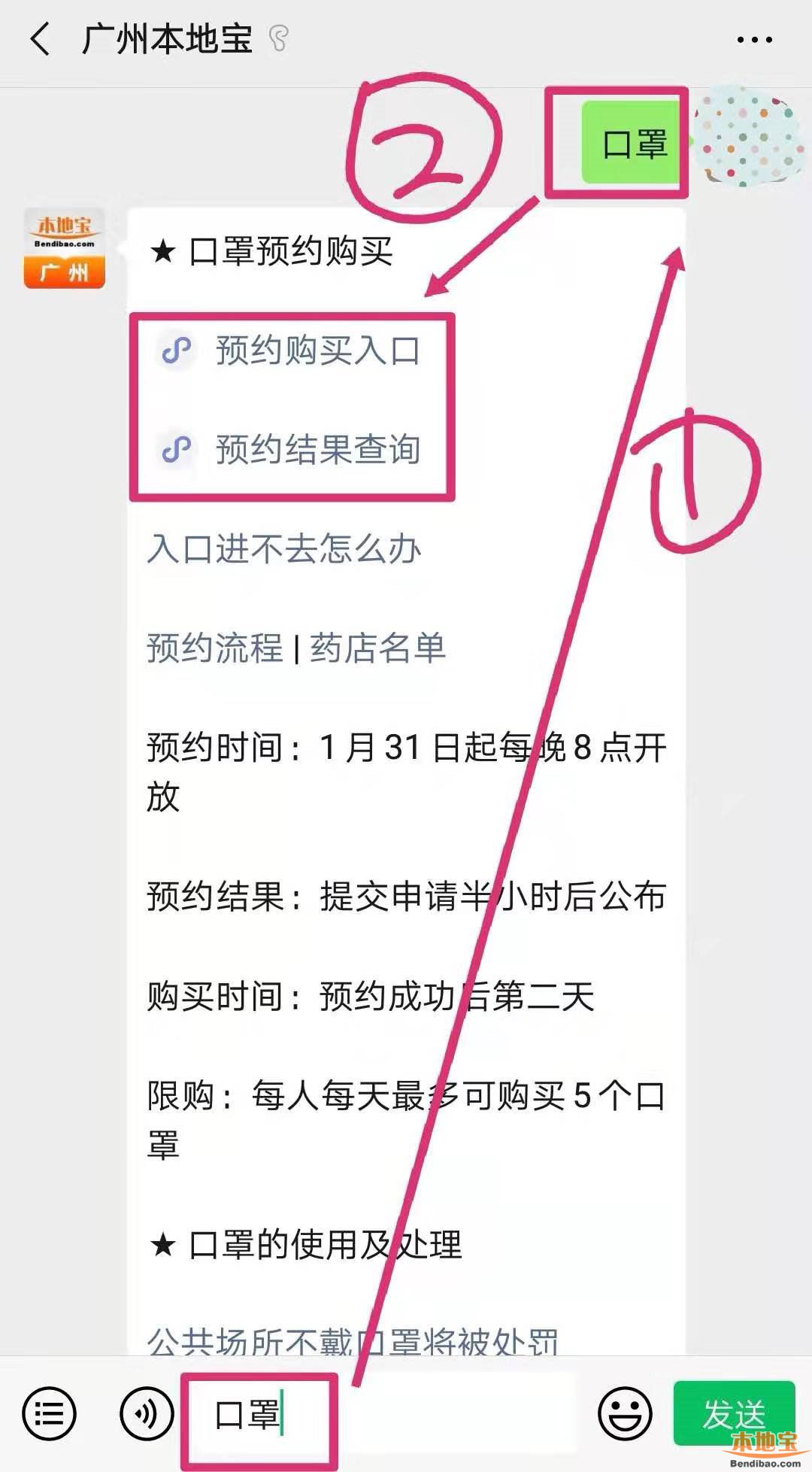This screenshot has height=1472, width=812.
Task: Open the 预约流程 link
Action: pyautogui.click(x=214, y=648)
